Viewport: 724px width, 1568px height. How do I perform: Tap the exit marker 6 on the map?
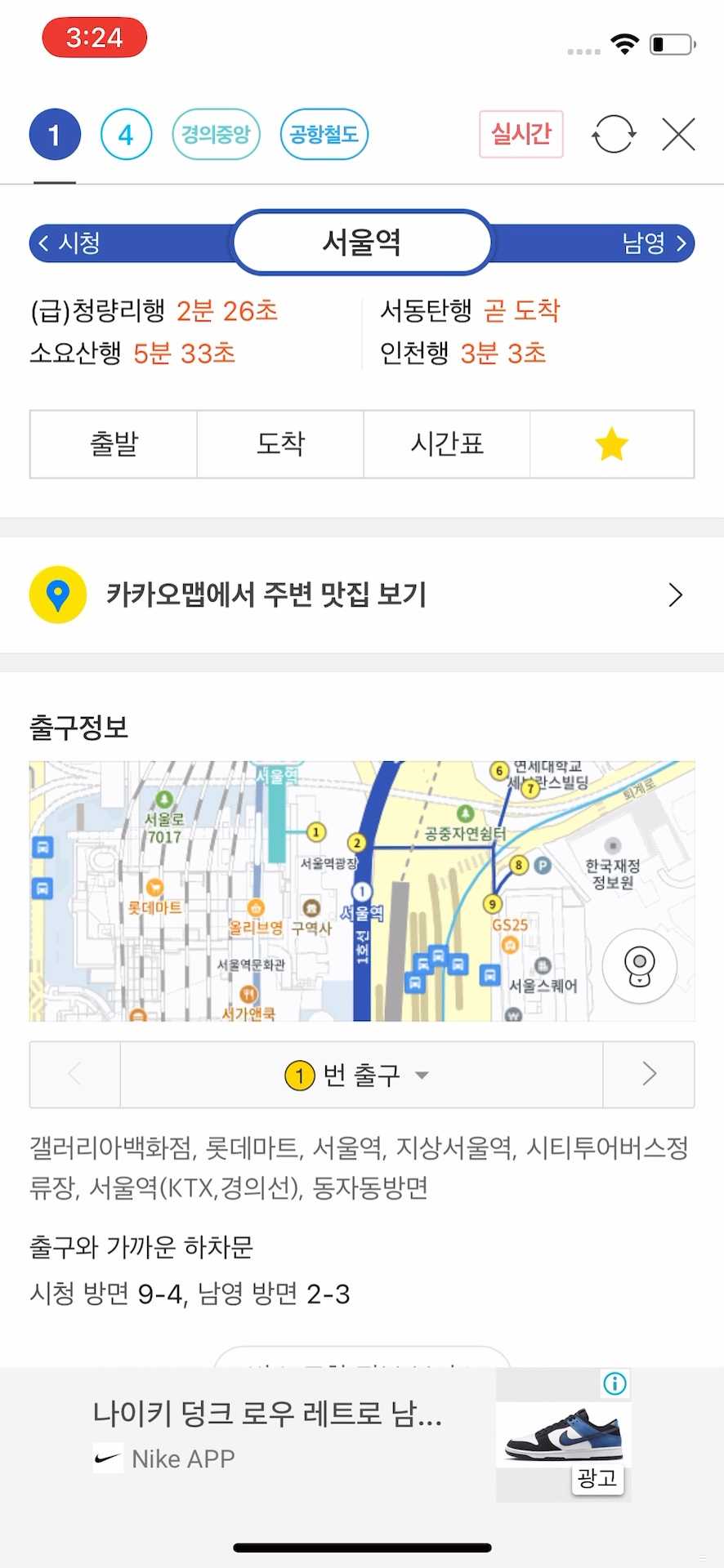499,769
